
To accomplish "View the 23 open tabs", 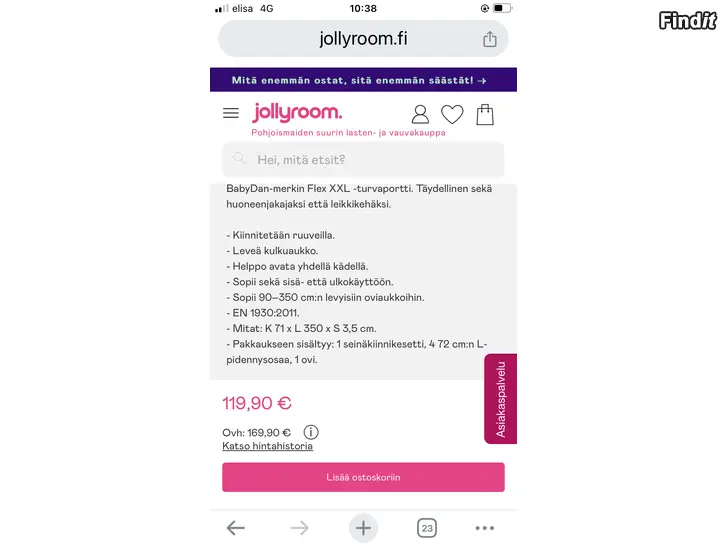I will tap(427, 528).
